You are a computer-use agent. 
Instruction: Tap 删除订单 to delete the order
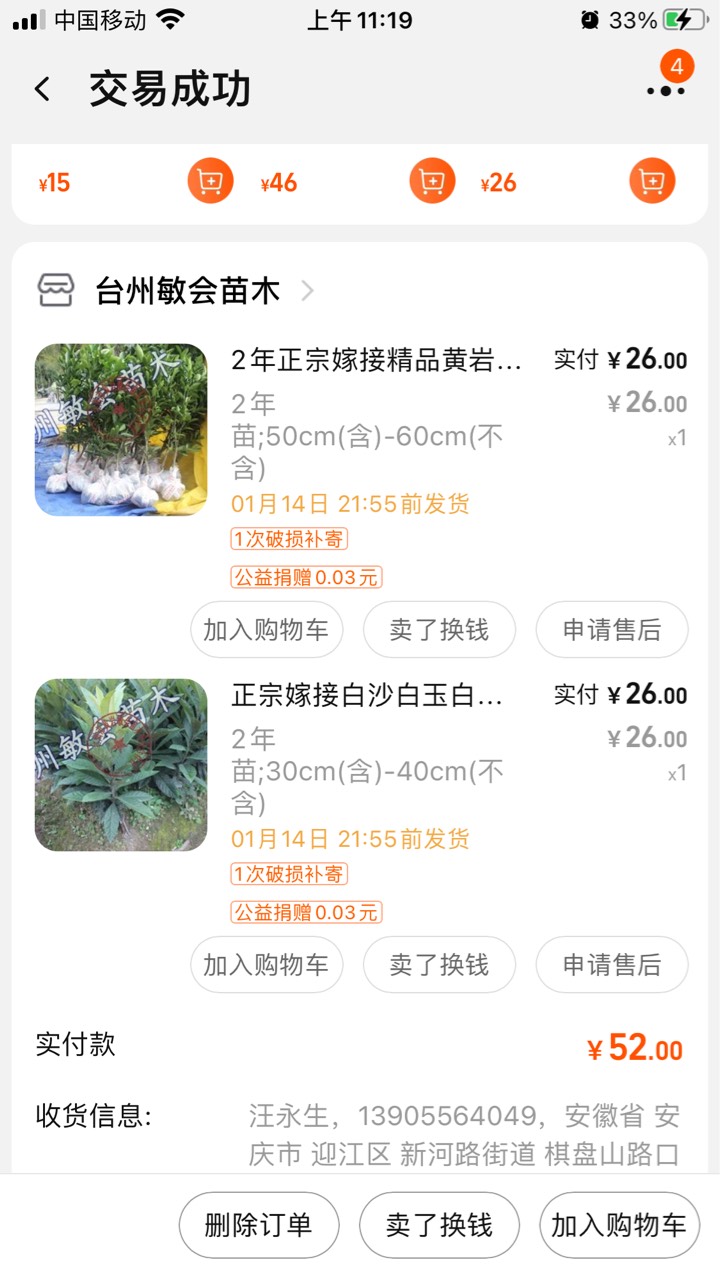pos(259,1225)
